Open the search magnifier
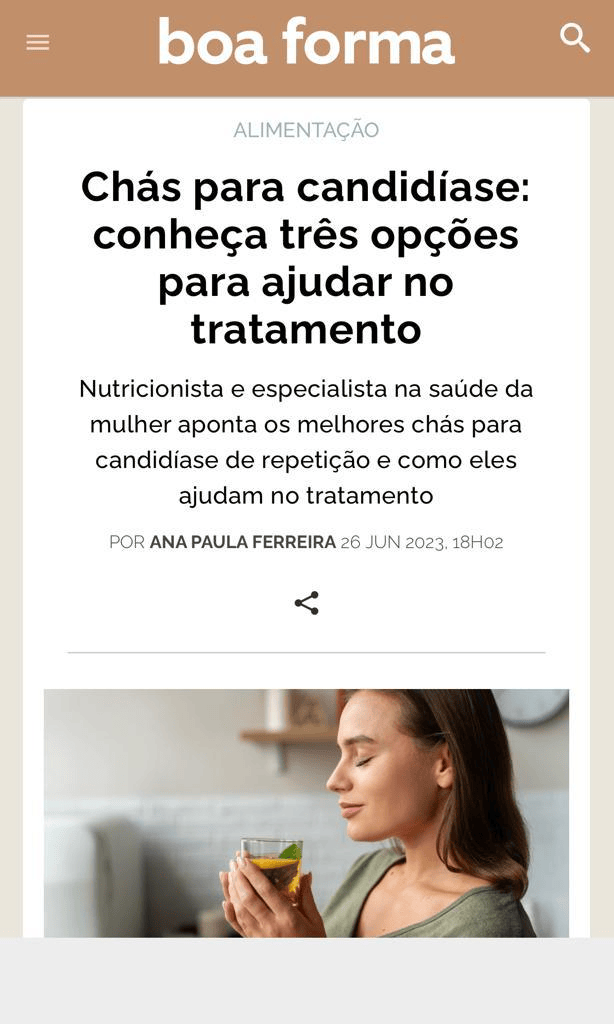The width and height of the screenshot is (614, 1024). coord(575,39)
